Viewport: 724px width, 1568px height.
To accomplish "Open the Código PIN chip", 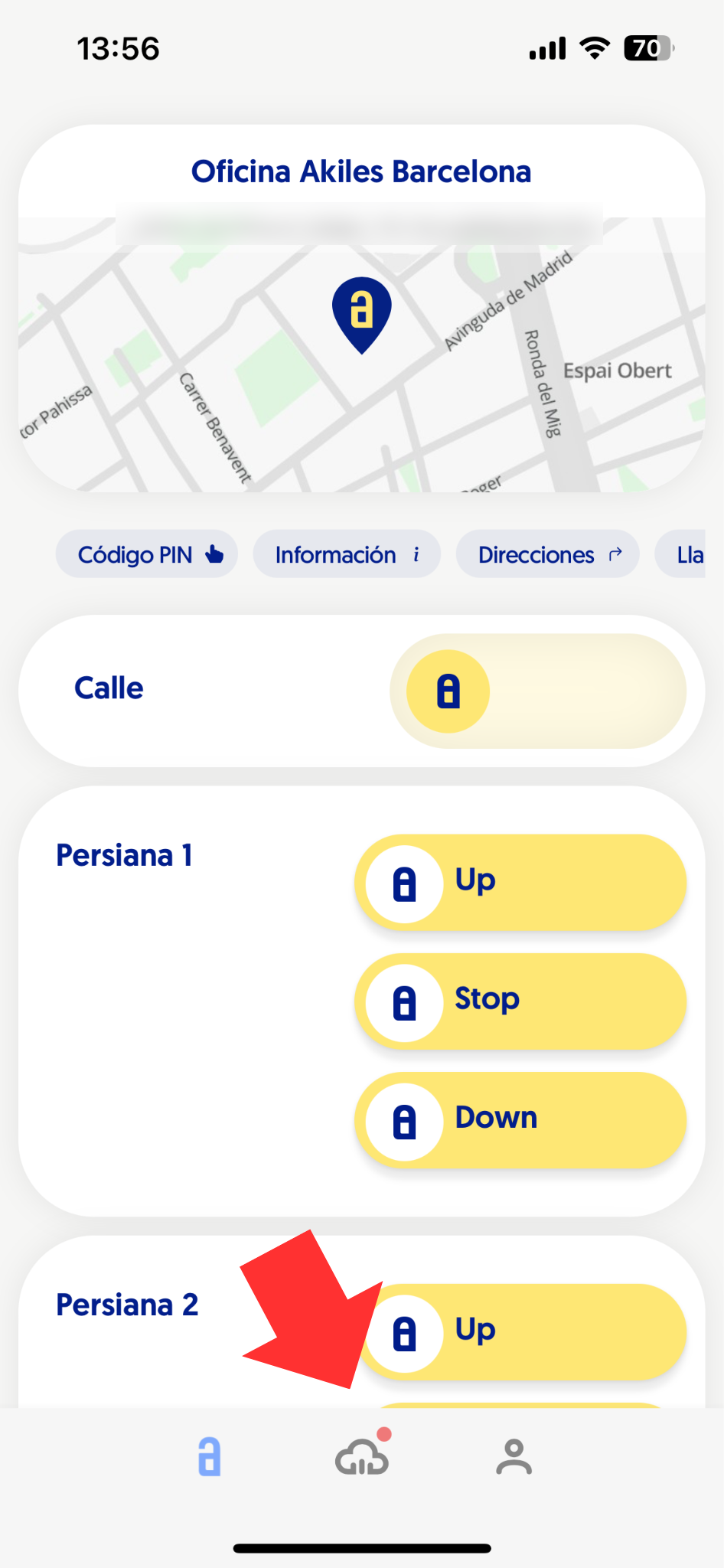I will pos(146,554).
